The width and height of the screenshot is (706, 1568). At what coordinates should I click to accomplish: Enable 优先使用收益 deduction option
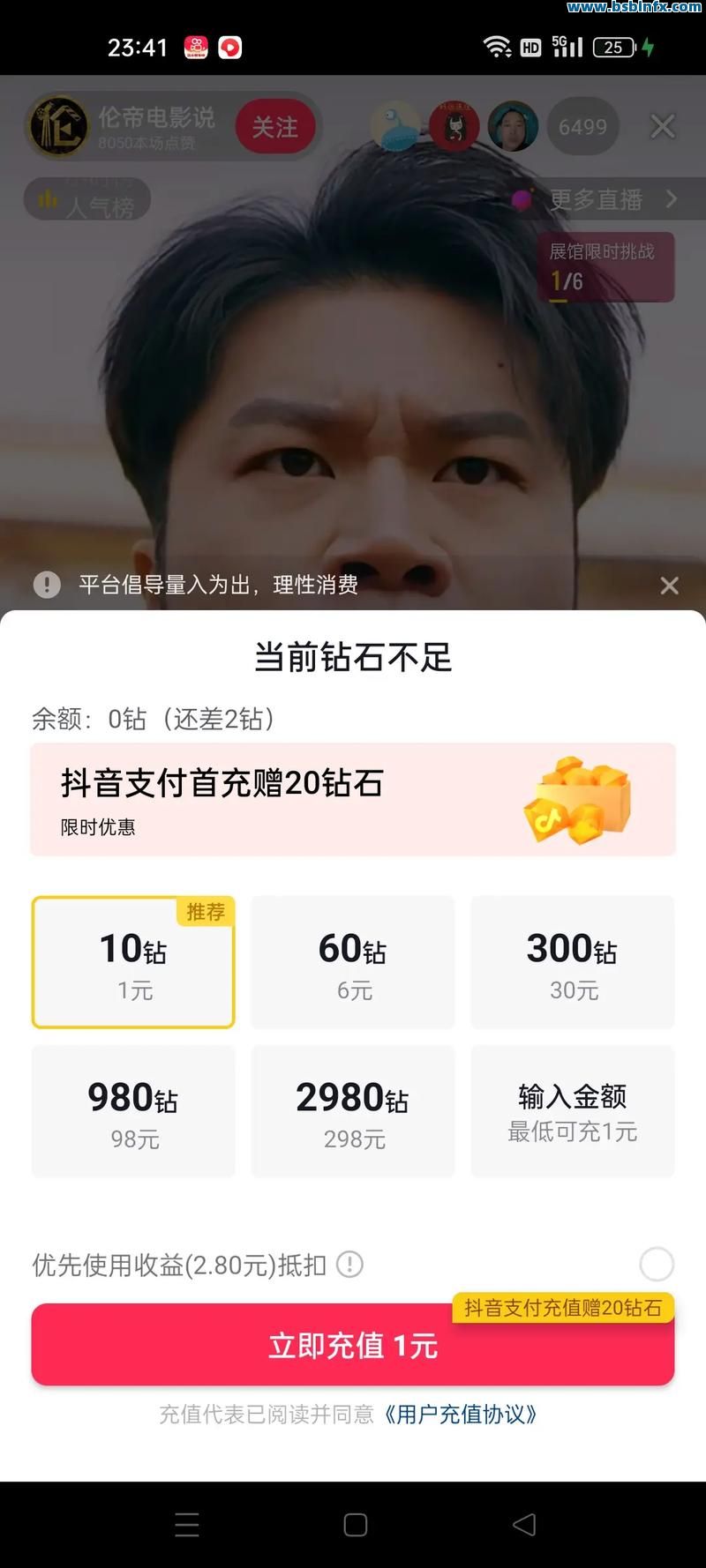(x=657, y=1264)
